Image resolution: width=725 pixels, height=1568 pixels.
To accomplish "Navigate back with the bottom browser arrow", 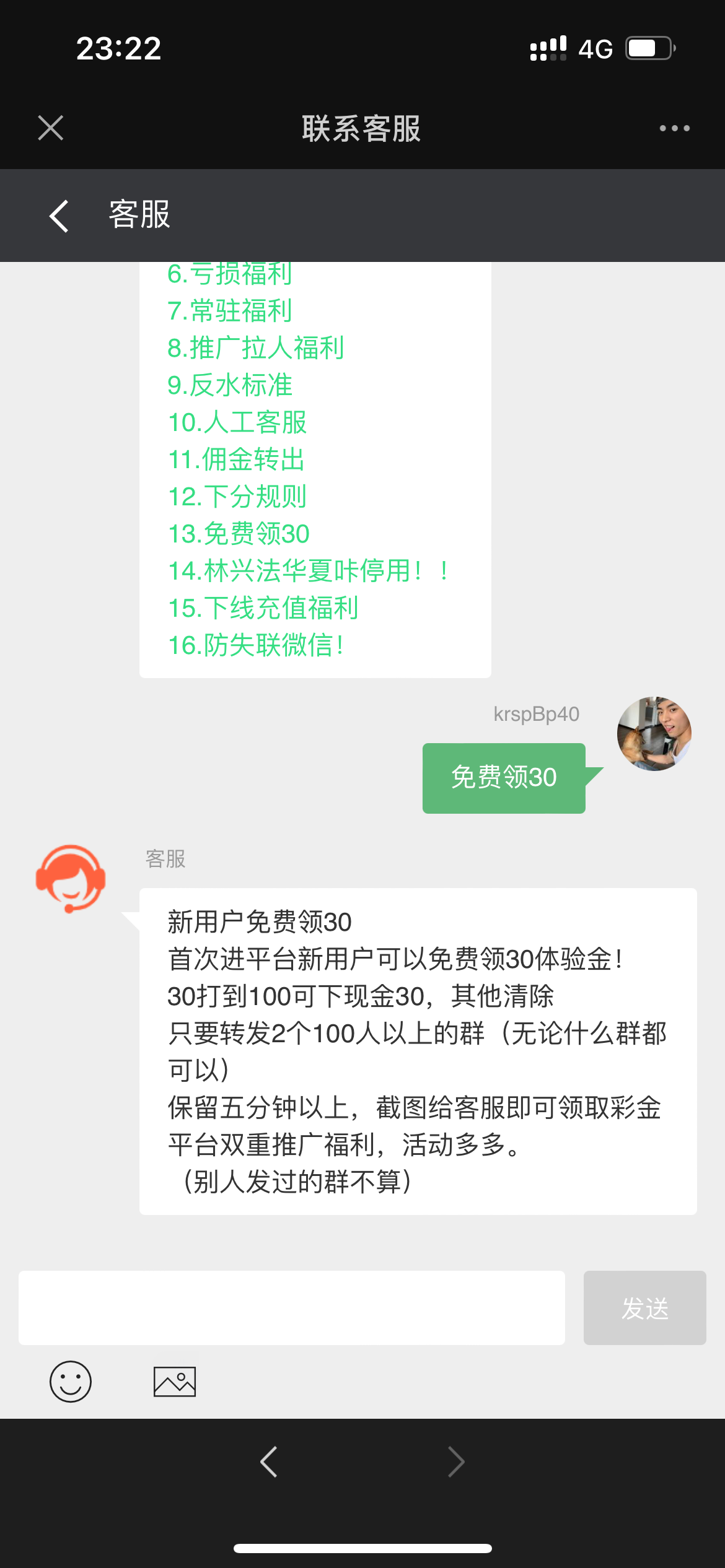I will (x=268, y=1461).
